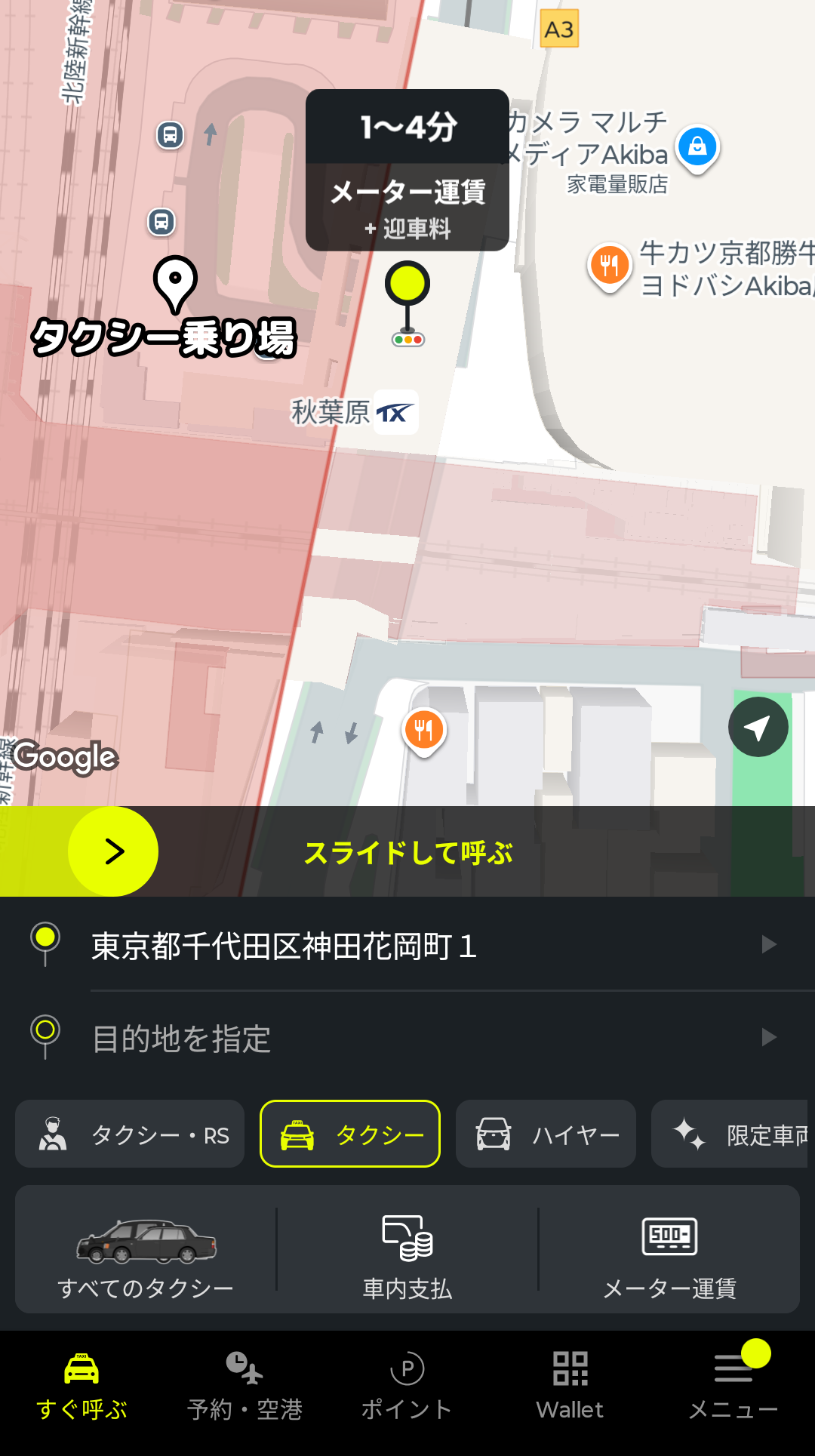Open the メーター運賃 fare option
815x1456 pixels.
click(669, 1250)
